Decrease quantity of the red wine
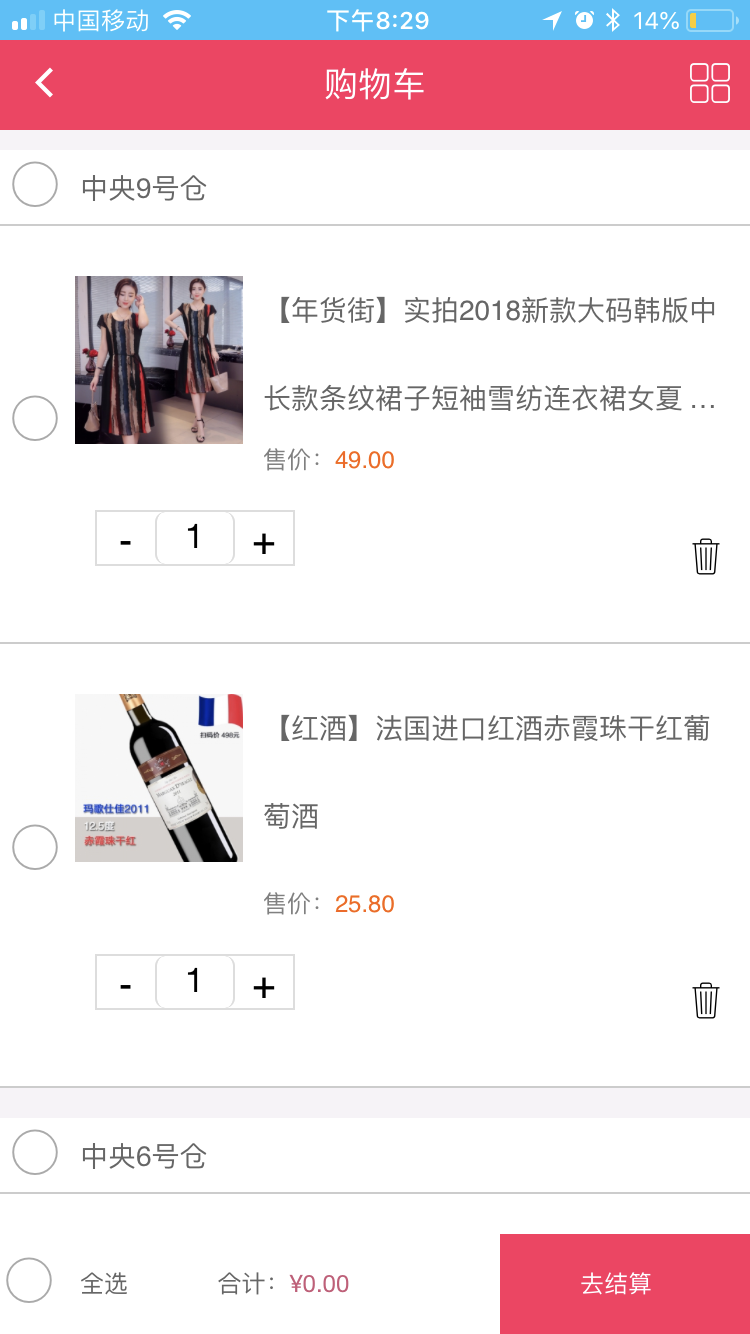Image resolution: width=750 pixels, height=1334 pixels. click(126, 984)
